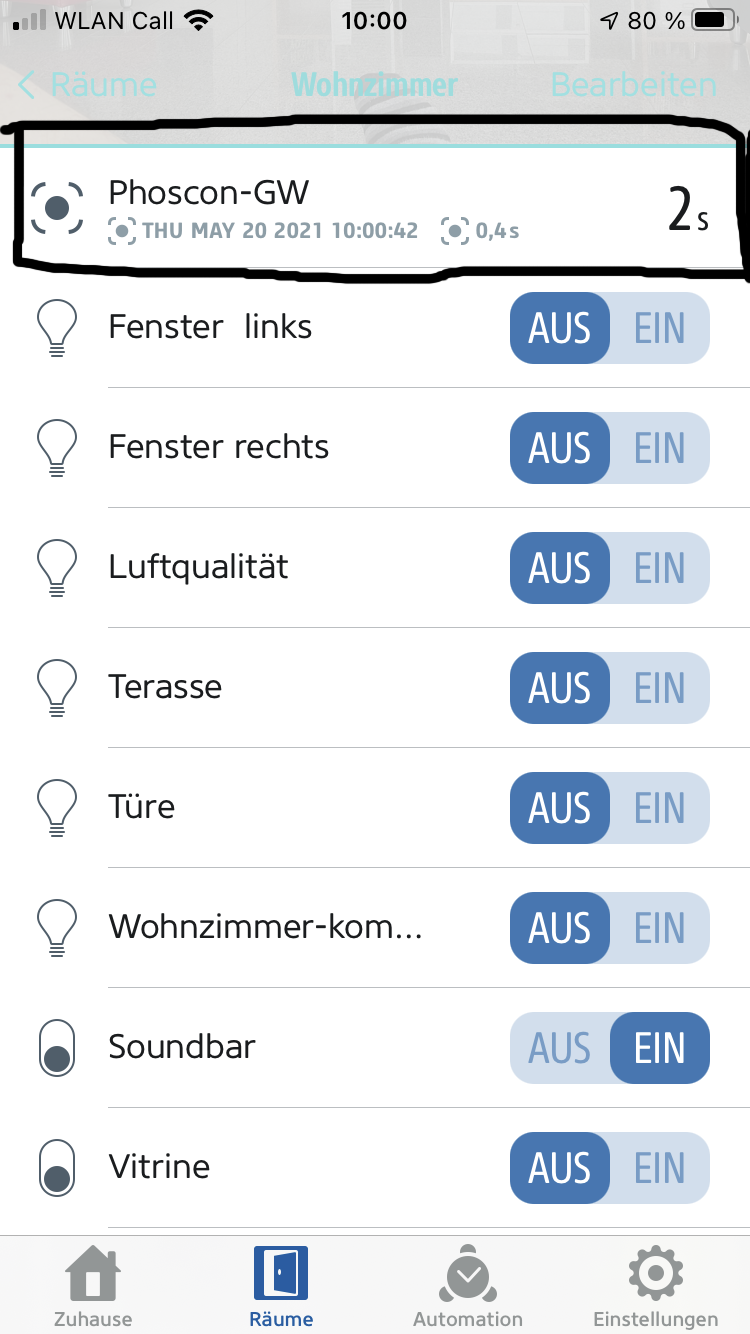Tap Bearbeiten to edit the room

tap(633, 85)
